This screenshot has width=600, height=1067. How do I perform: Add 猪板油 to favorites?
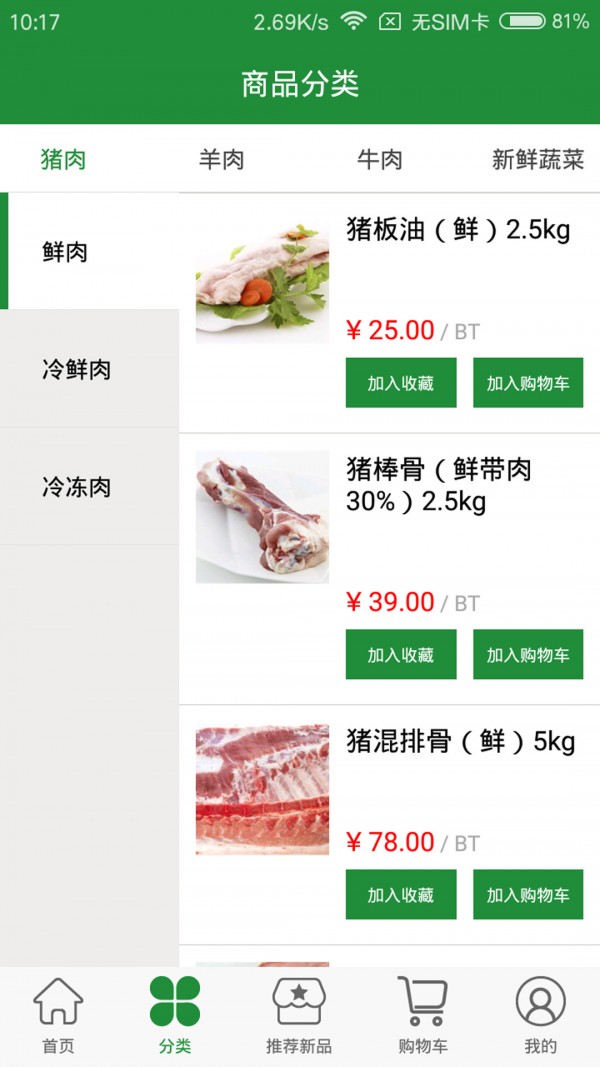click(x=401, y=383)
